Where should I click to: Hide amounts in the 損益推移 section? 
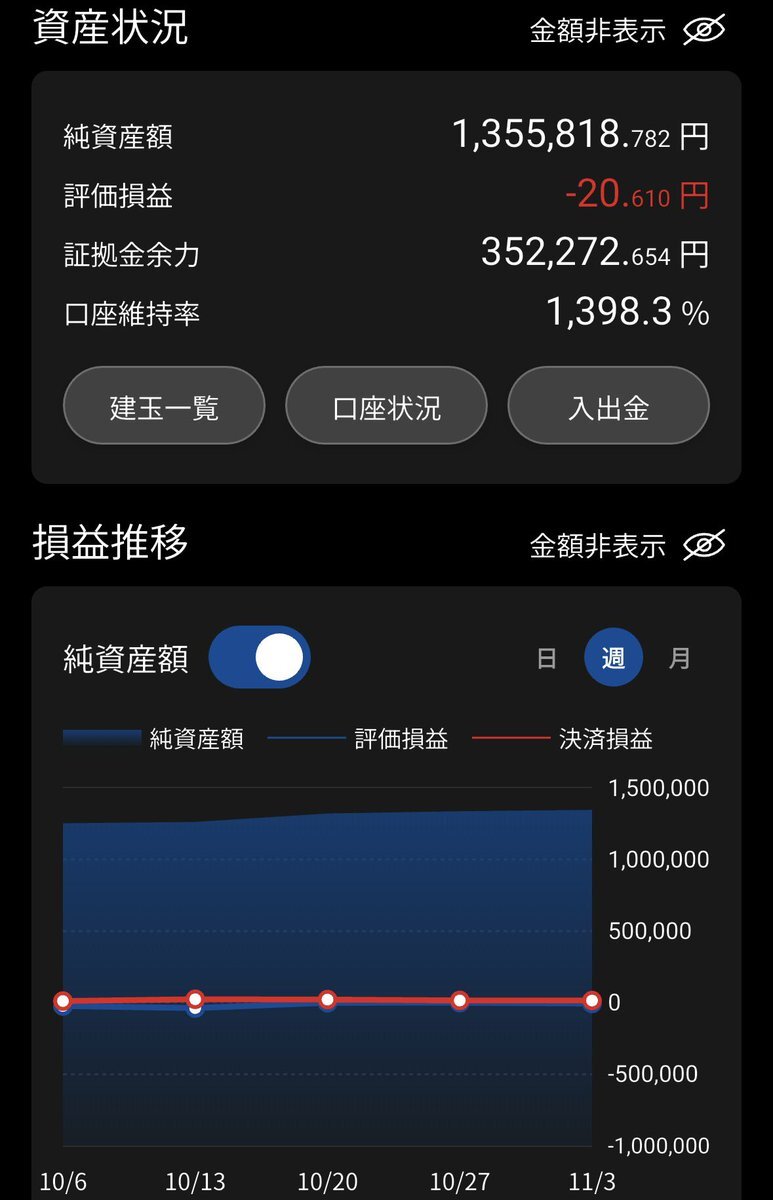click(x=703, y=545)
